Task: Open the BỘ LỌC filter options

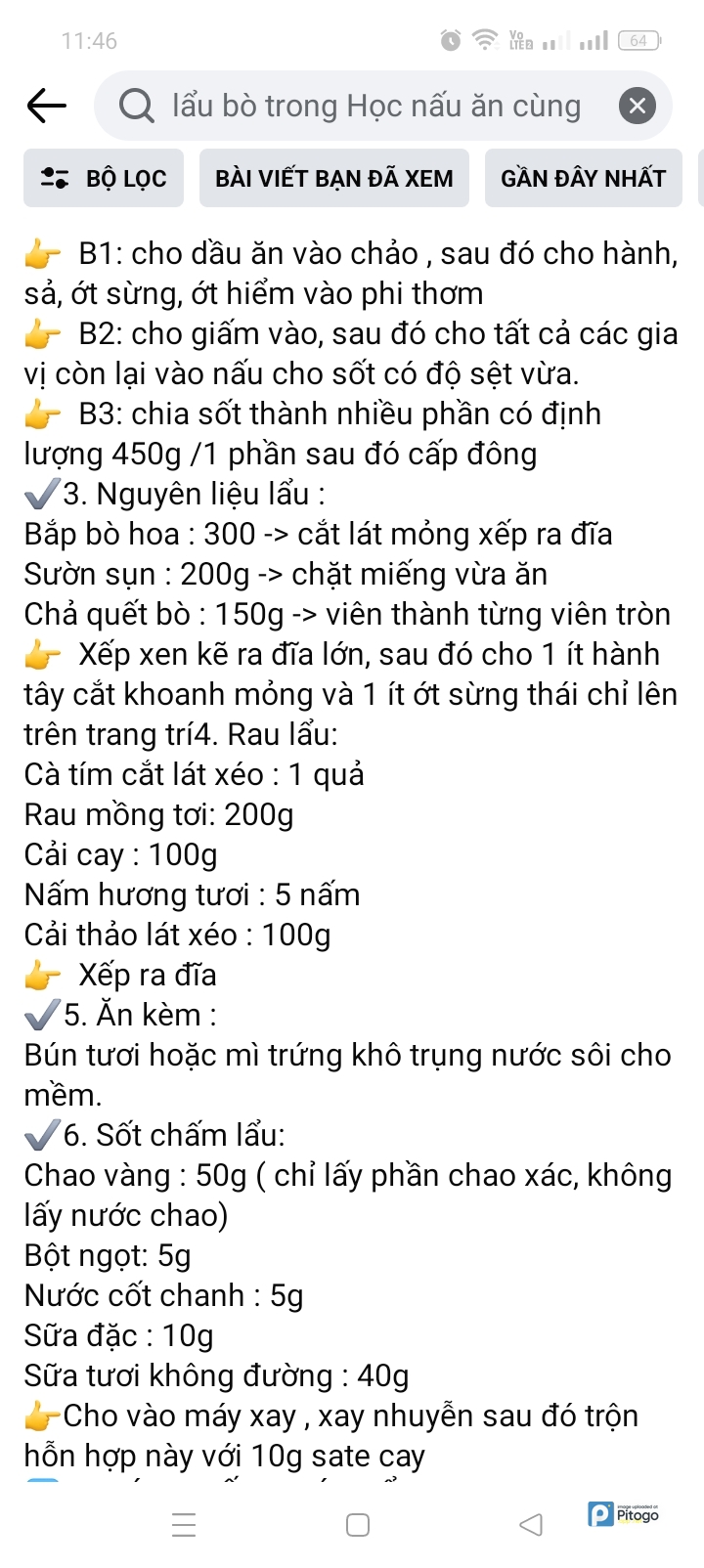Action: click(104, 178)
